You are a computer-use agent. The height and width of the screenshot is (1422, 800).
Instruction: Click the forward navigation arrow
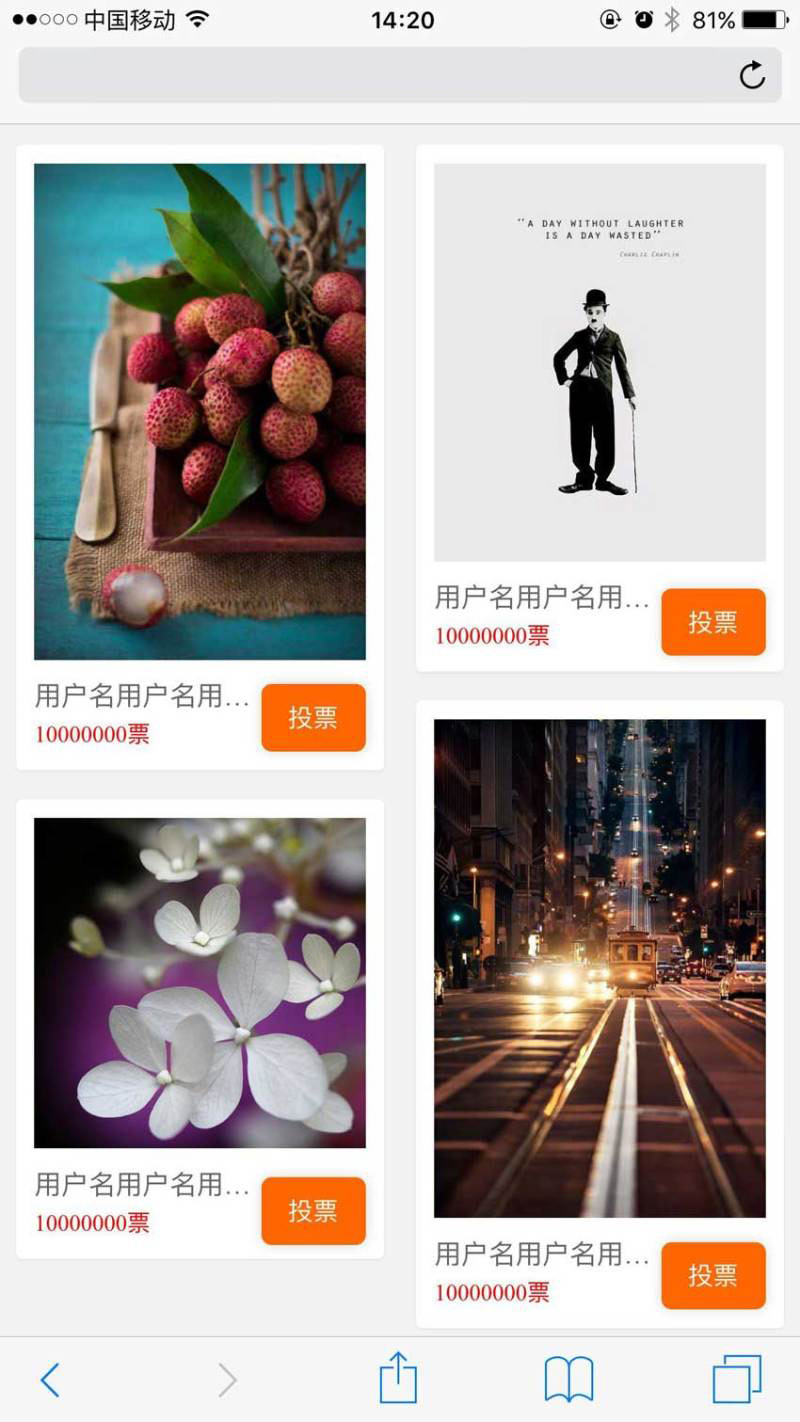coord(225,1378)
